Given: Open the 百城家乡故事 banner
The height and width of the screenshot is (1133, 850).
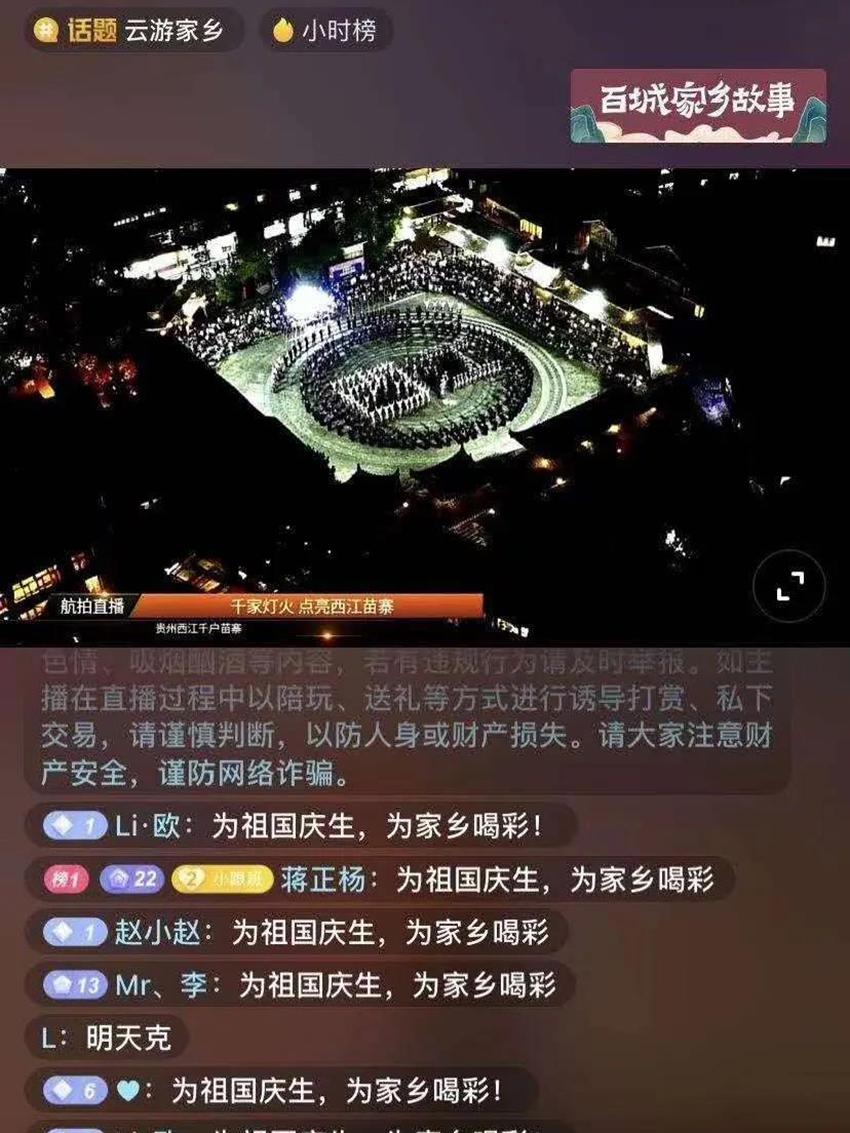Looking at the screenshot, I should (x=698, y=105).
